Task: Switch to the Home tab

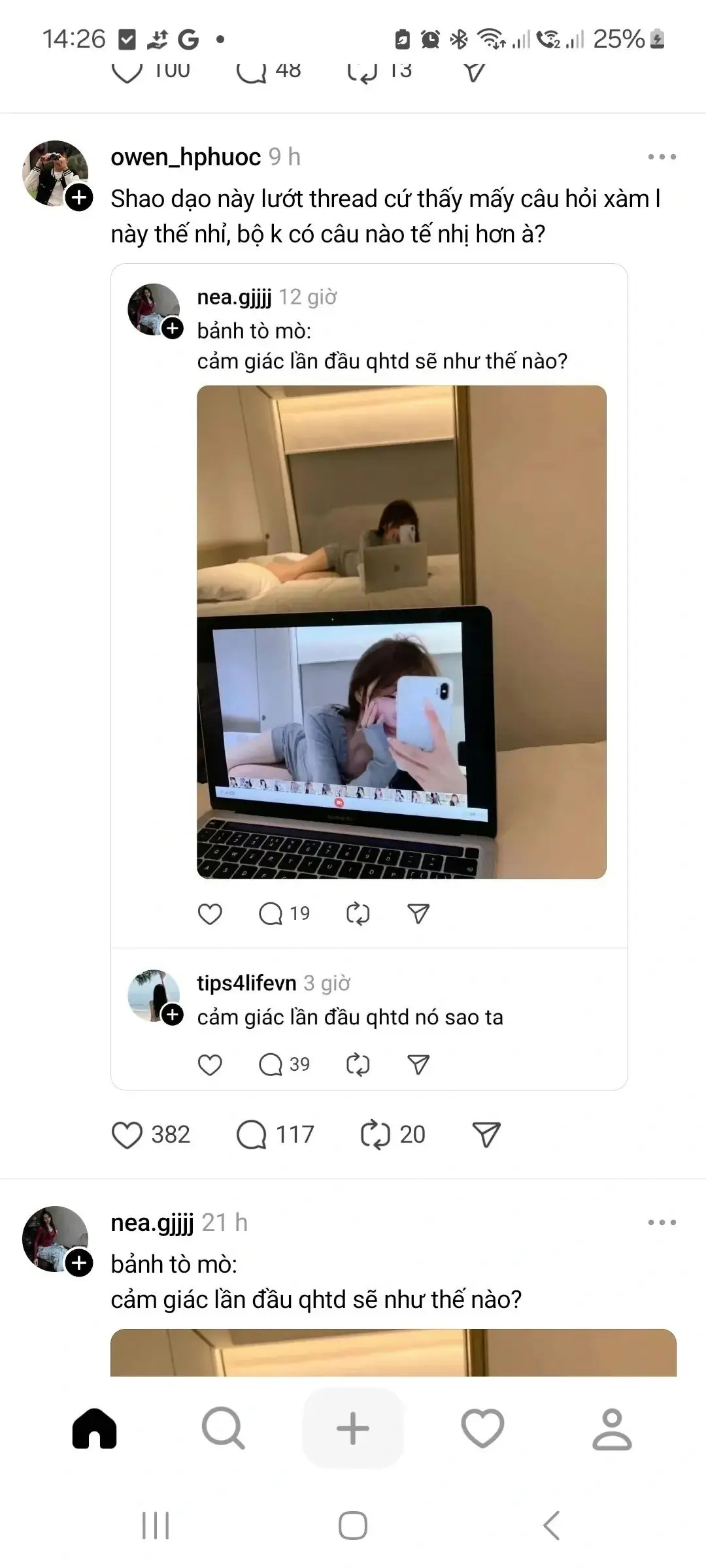Action: (x=94, y=1428)
